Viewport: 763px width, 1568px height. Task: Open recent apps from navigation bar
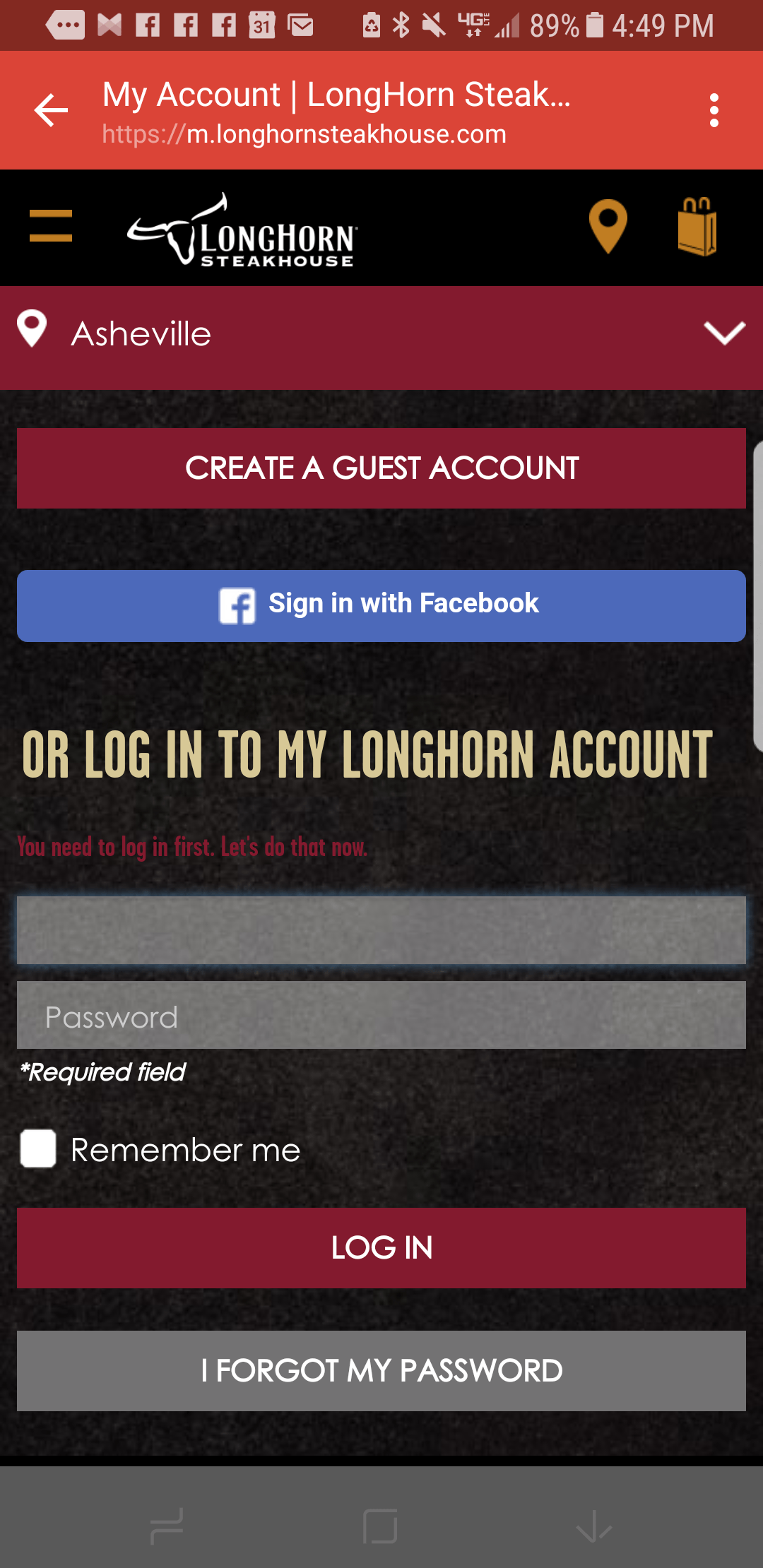pos(167,1526)
